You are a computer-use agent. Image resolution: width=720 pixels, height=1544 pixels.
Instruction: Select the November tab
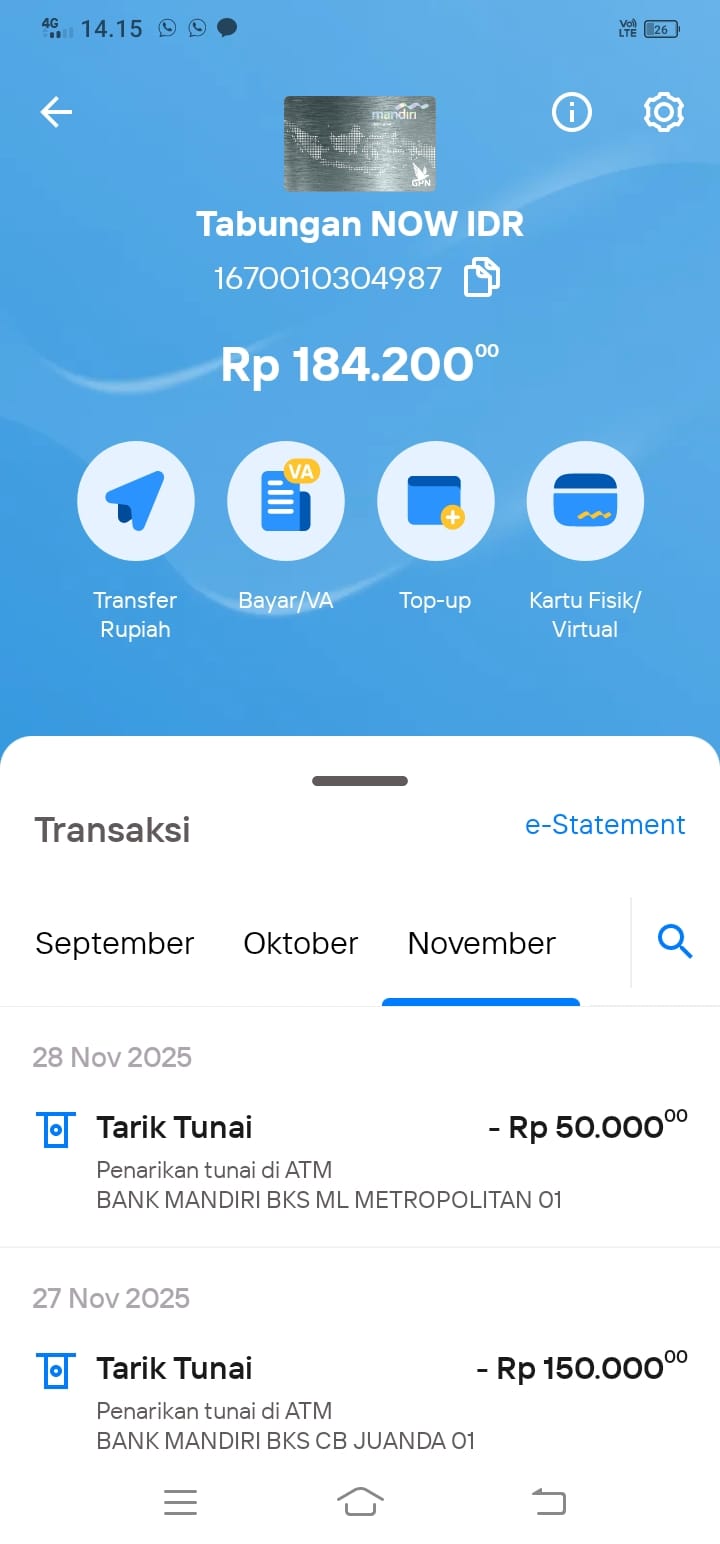[481, 943]
